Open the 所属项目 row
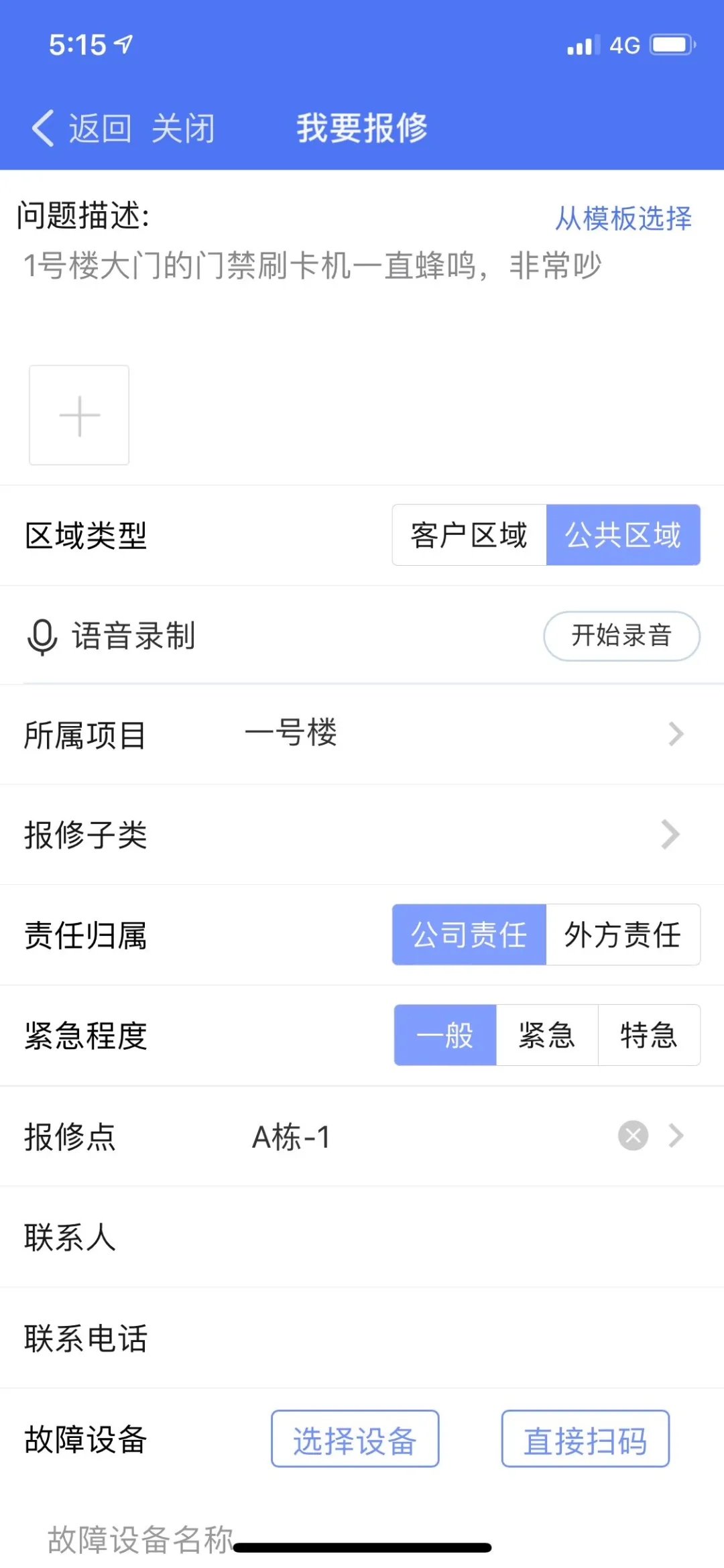The width and height of the screenshot is (724, 1568). (362, 734)
